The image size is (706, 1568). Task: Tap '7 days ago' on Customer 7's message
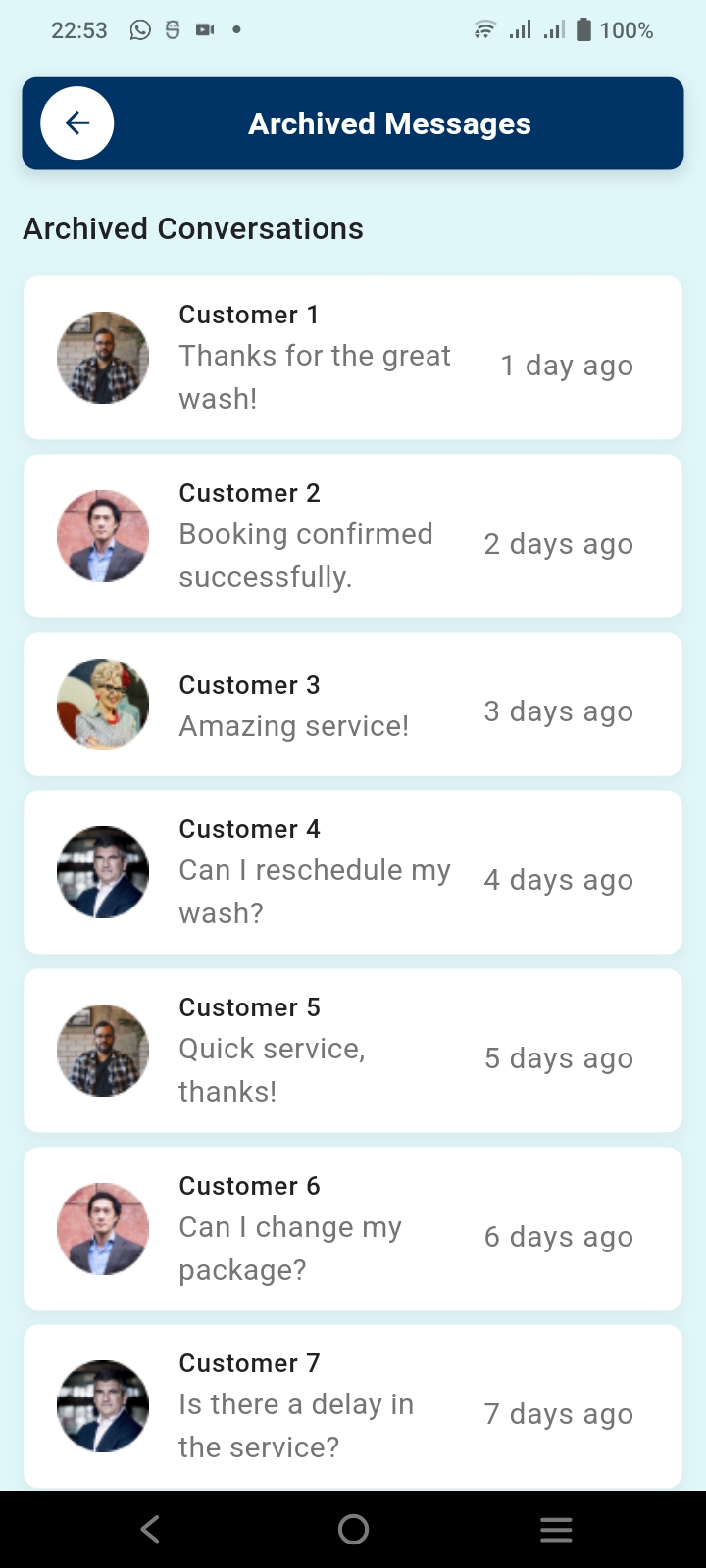(558, 1414)
